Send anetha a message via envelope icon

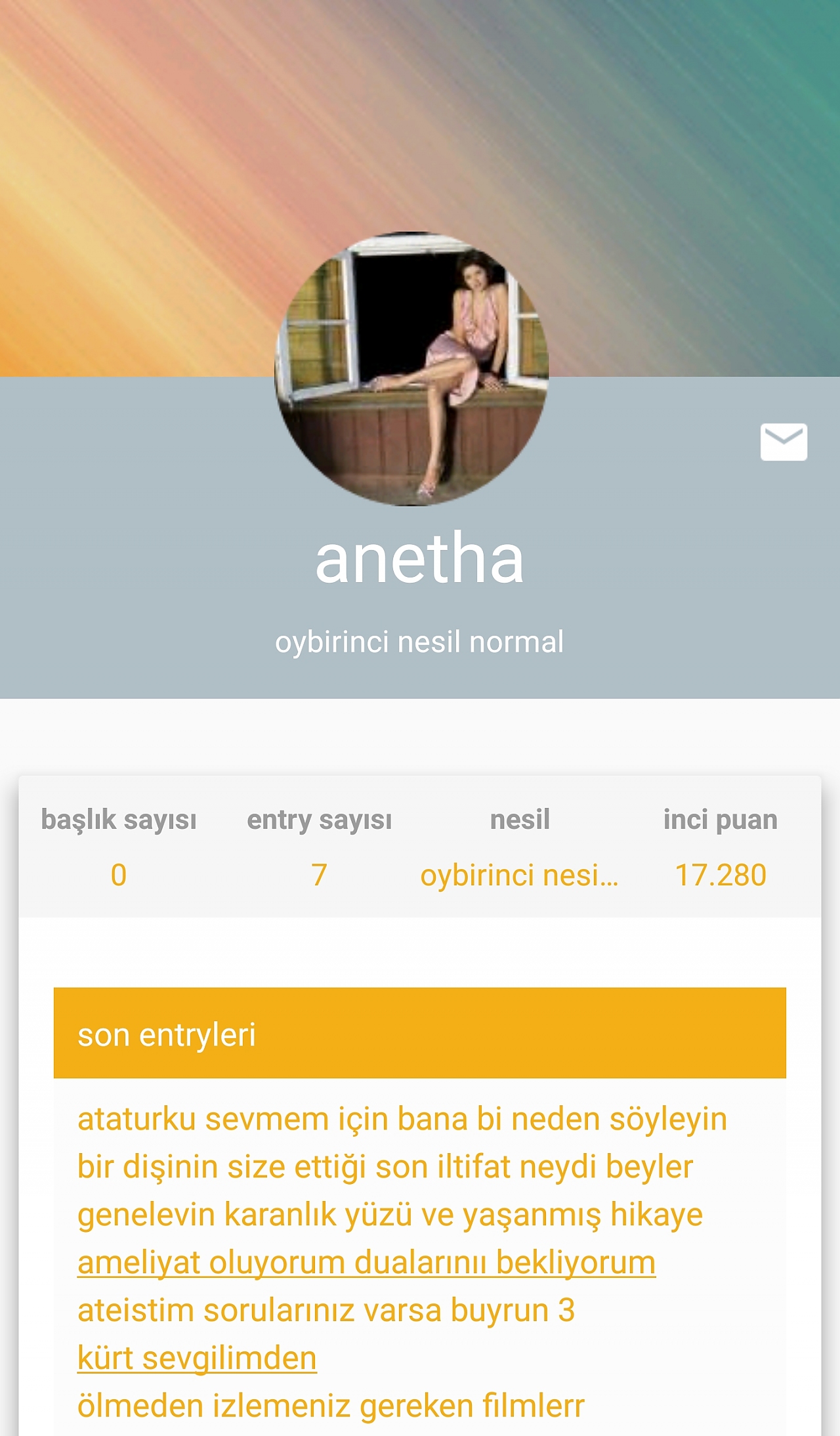pos(784,442)
